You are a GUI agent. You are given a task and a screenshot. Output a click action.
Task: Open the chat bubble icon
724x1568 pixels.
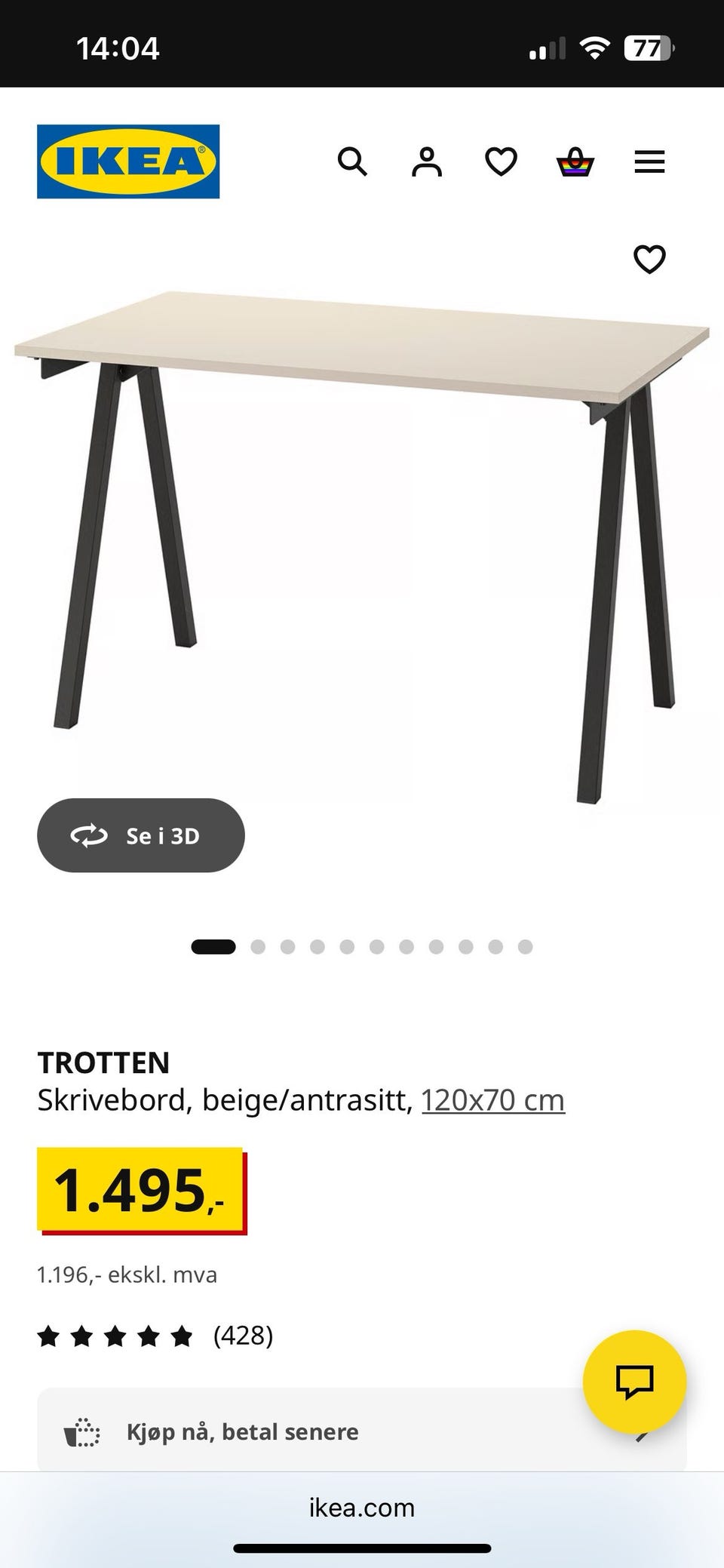pyautogui.click(x=634, y=1381)
